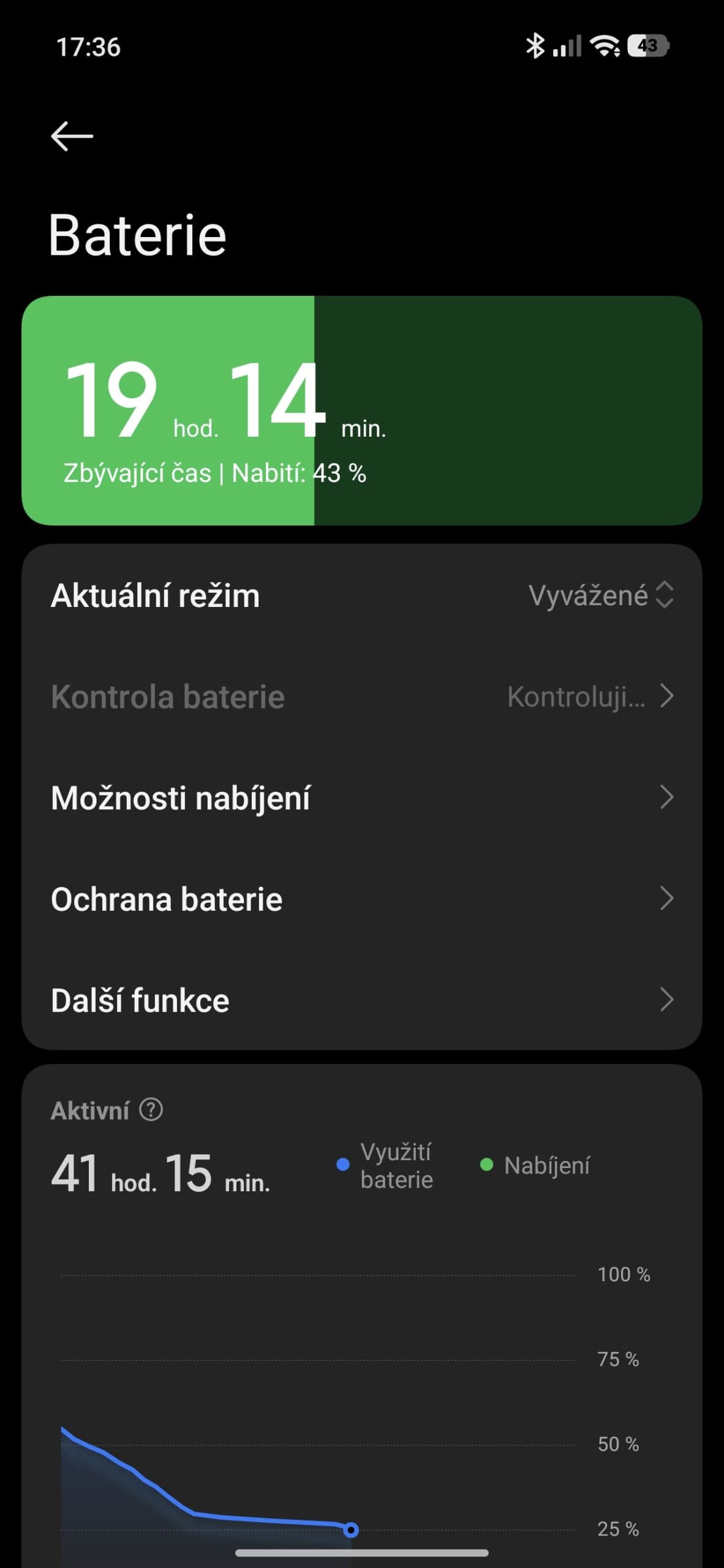Open Ochrana baterie settings
The height and width of the screenshot is (1568, 724).
361,899
